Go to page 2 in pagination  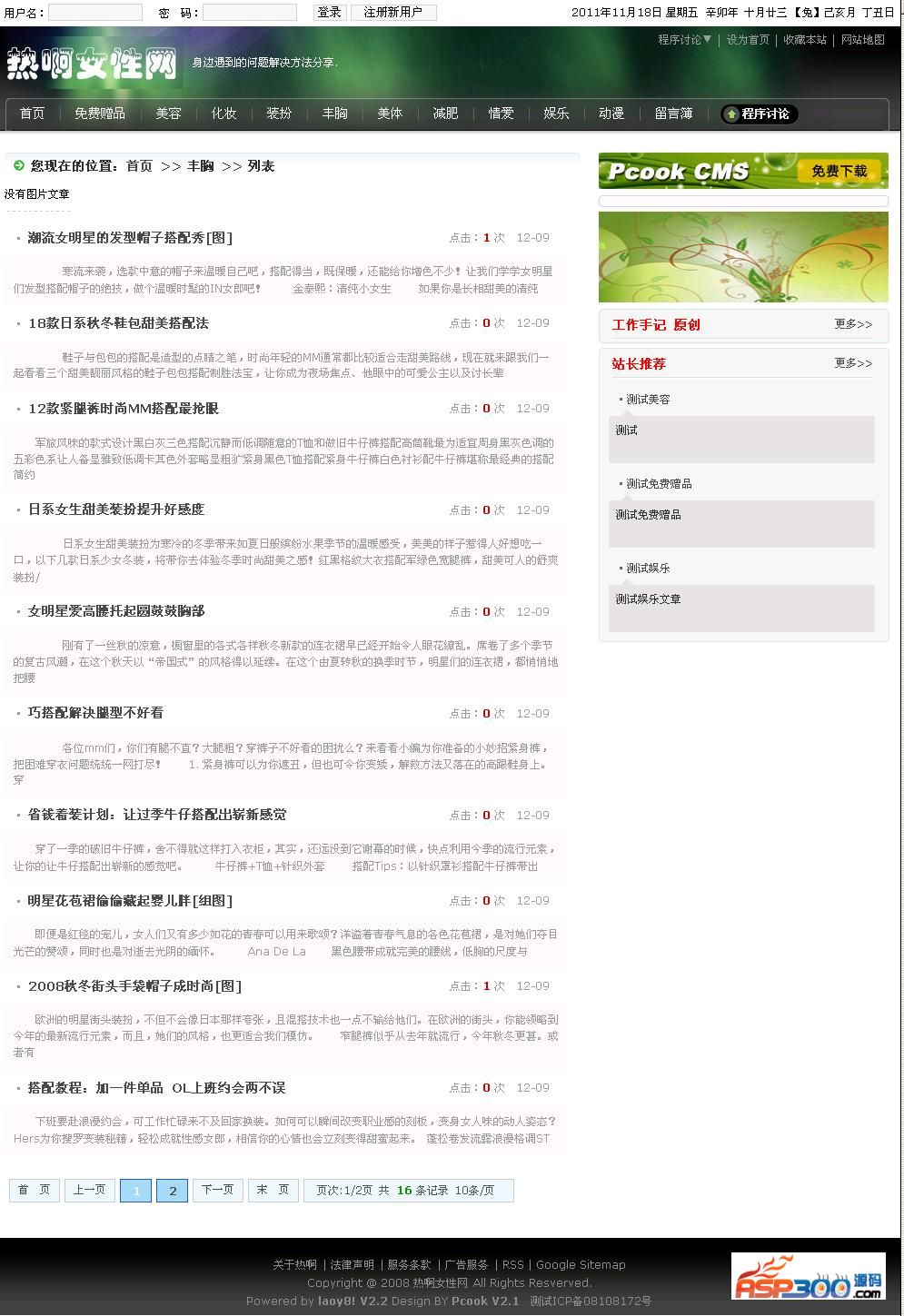(x=172, y=1191)
